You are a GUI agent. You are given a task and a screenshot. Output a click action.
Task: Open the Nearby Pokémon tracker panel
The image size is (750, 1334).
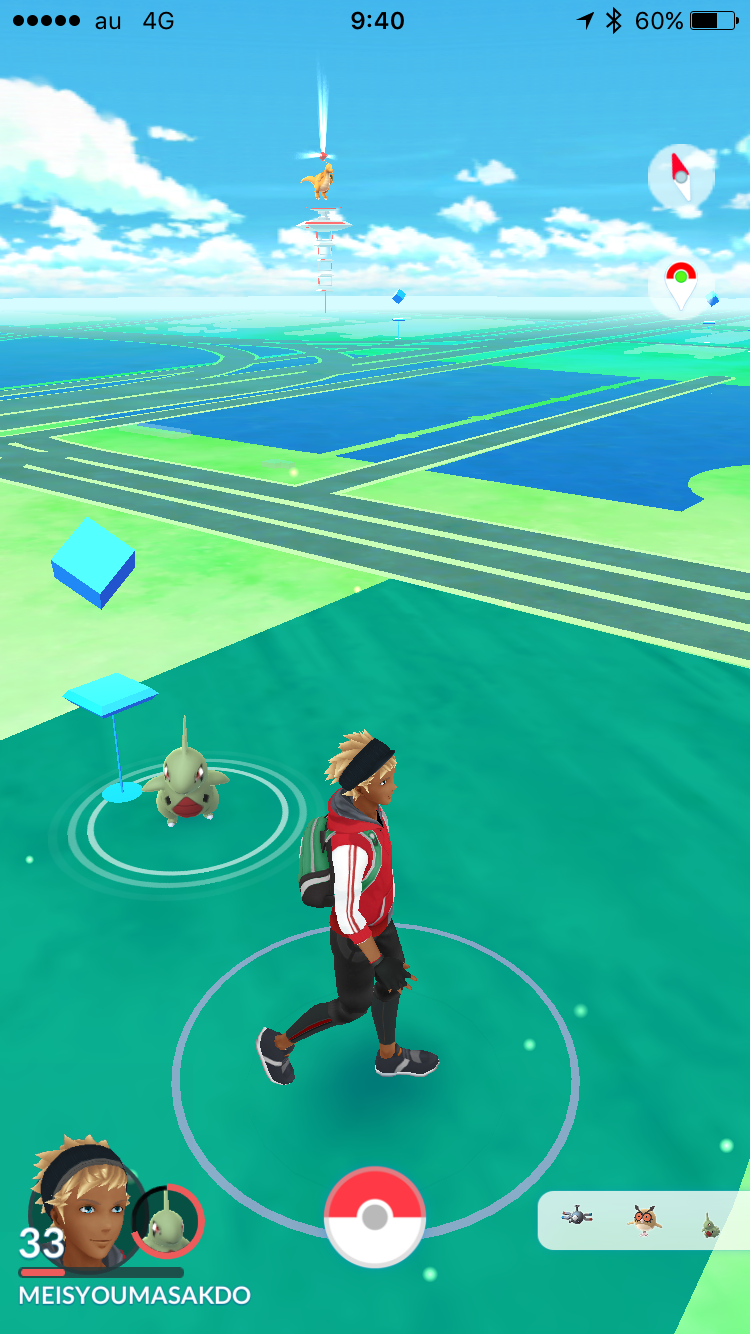tap(644, 1220)
